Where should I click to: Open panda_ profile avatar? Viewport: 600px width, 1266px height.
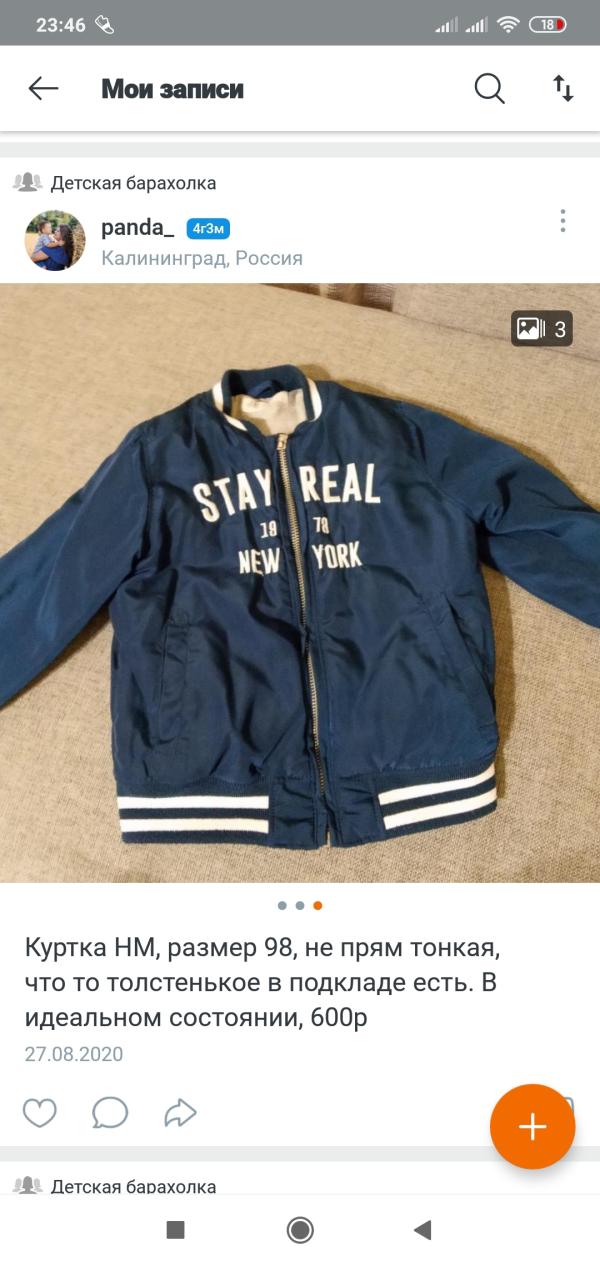pos(55,240)
